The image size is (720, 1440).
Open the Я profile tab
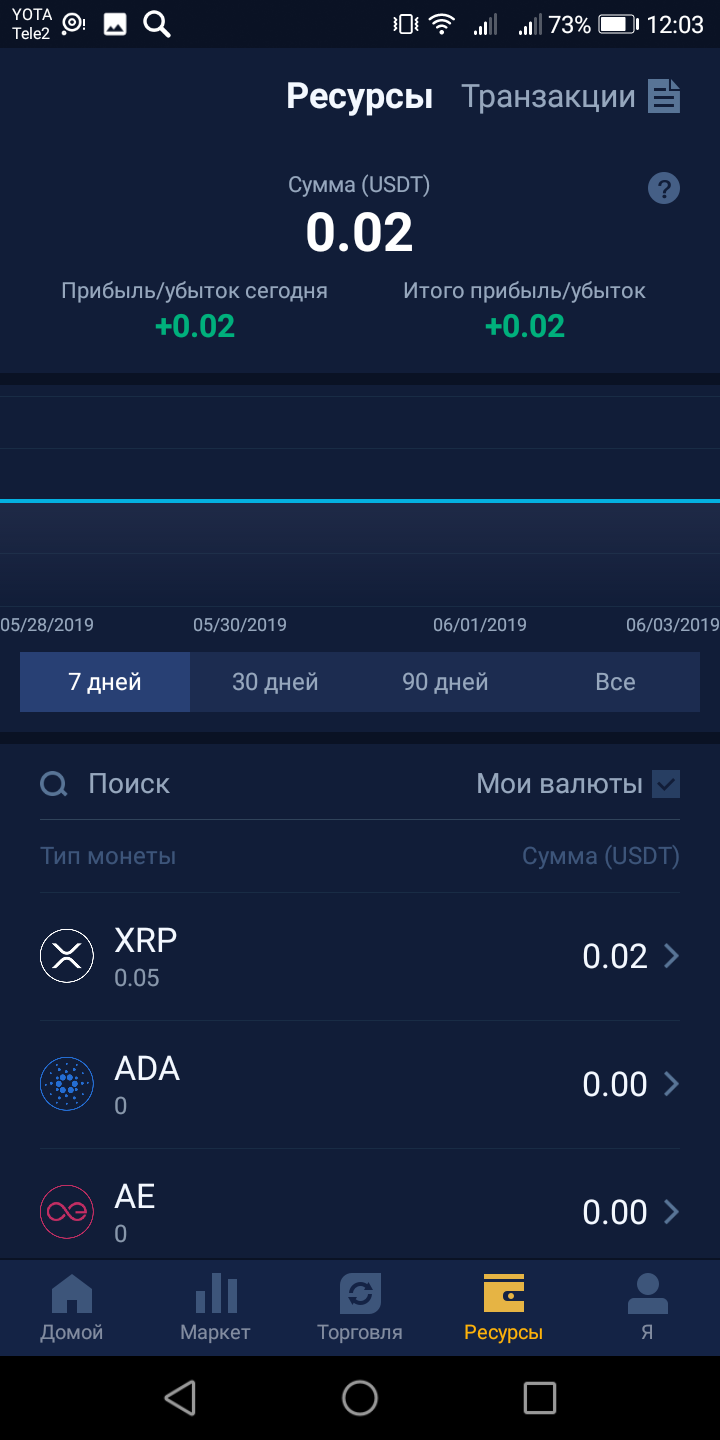[x=647, y=1308]
